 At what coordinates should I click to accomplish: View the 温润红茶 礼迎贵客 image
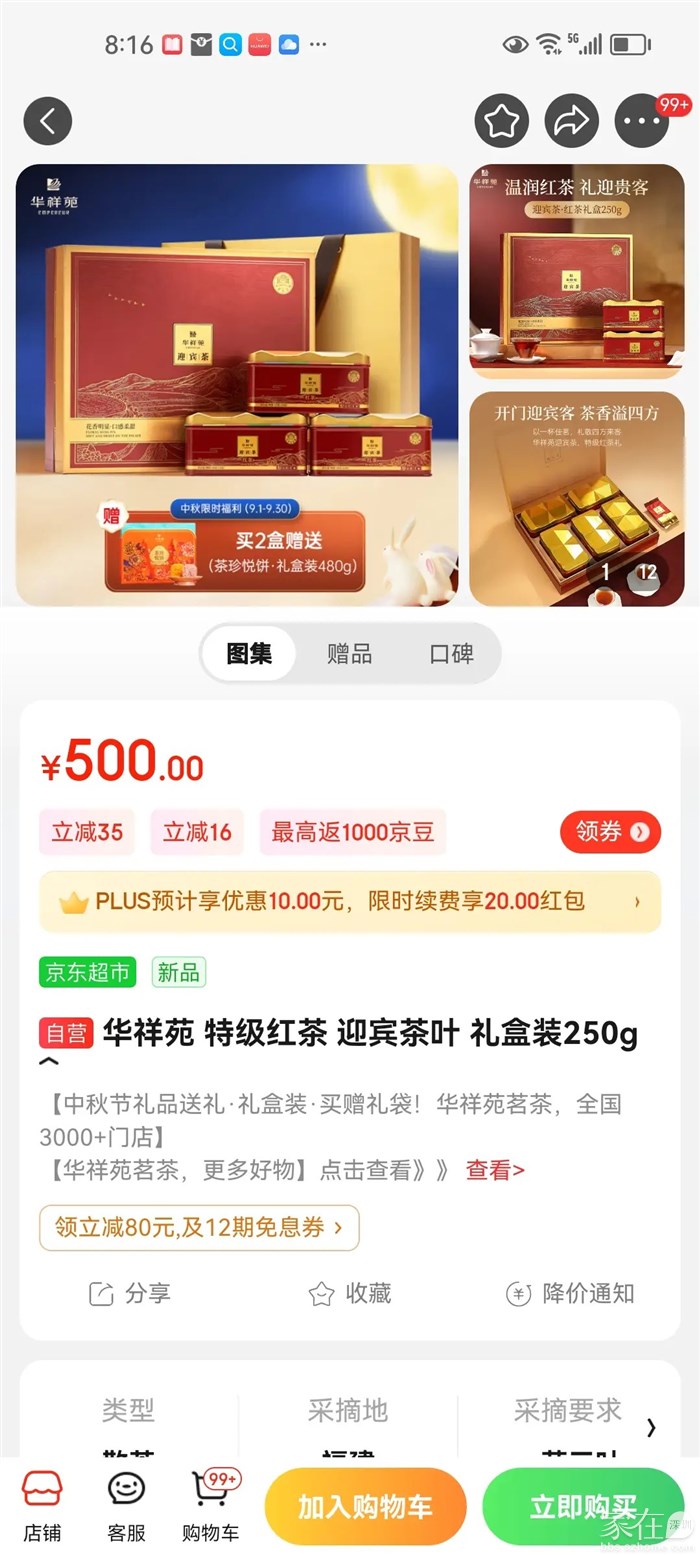pos(577,272)
